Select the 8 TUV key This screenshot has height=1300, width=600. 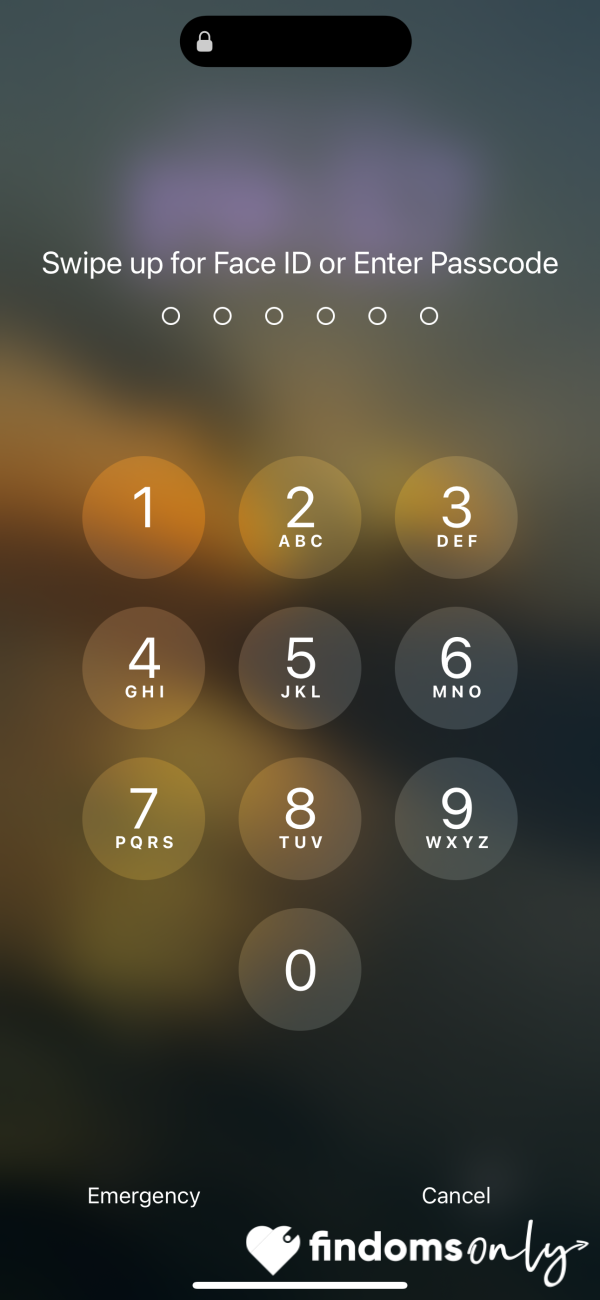coord(300,818)
